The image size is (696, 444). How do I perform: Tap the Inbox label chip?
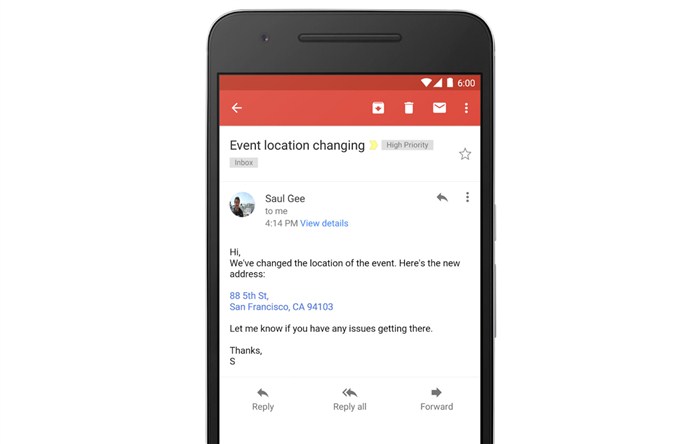(243, 162)
